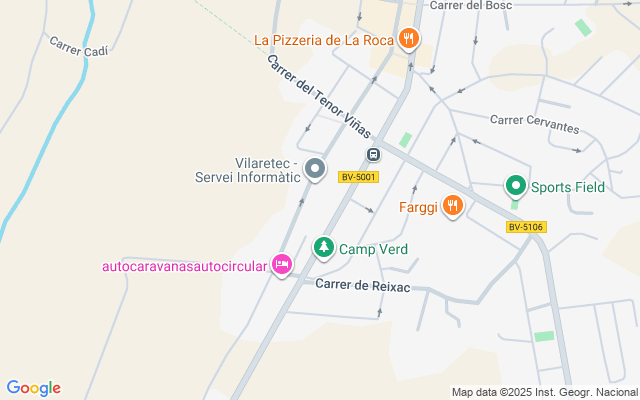Select the Farggi restaurant pin
The width and height of the screenshot is (640, 400).
[x=452, y=206]
